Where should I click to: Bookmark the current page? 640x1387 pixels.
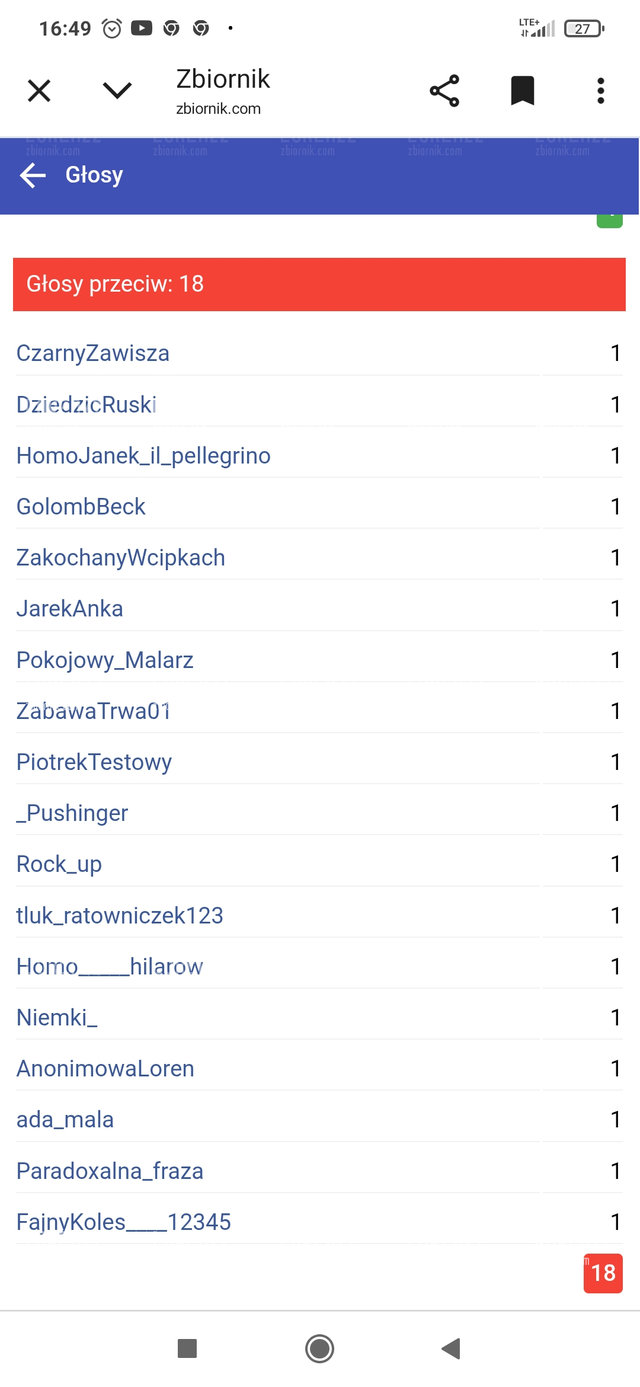(522, 91)
